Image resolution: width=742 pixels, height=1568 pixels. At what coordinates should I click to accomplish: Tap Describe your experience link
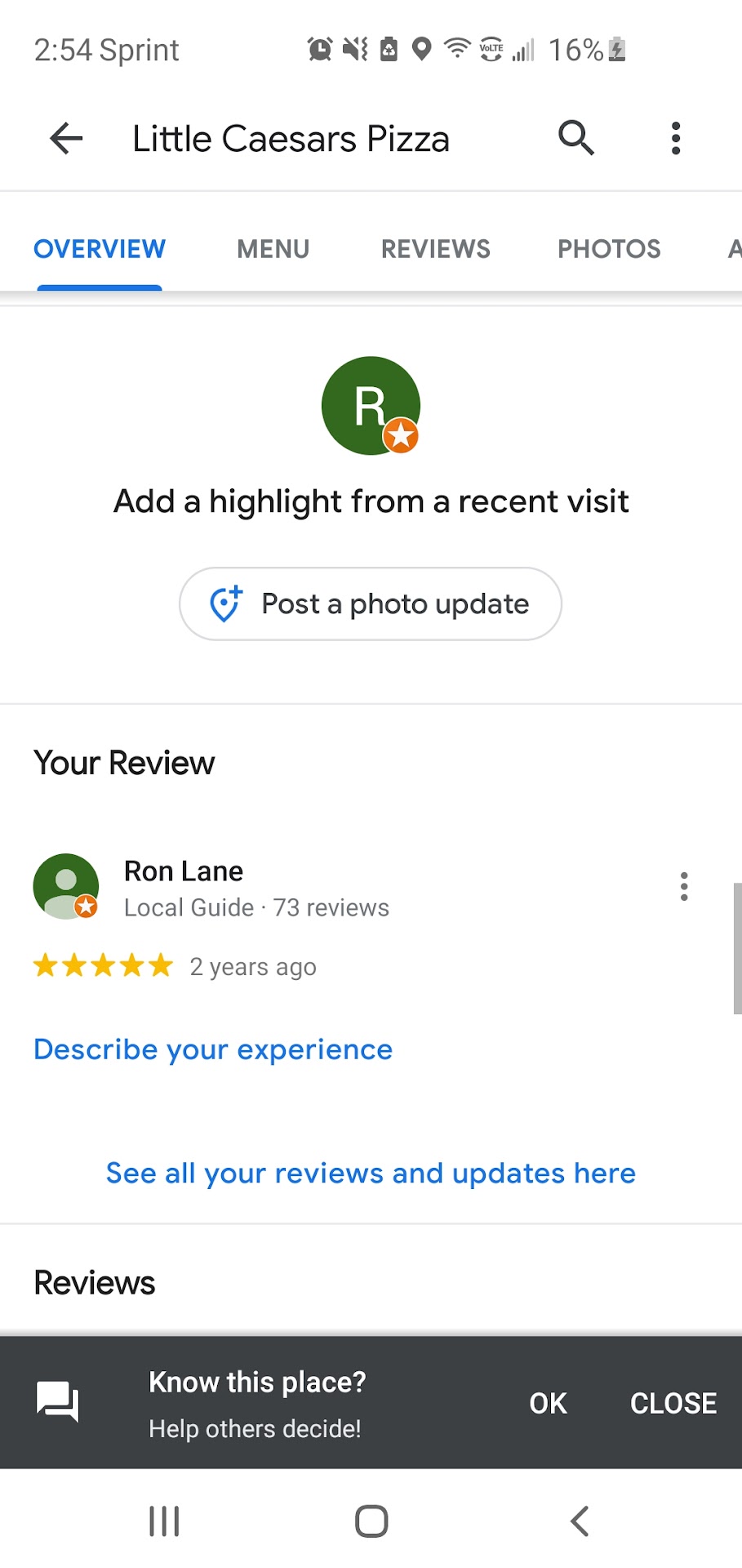click(213, 1049)
